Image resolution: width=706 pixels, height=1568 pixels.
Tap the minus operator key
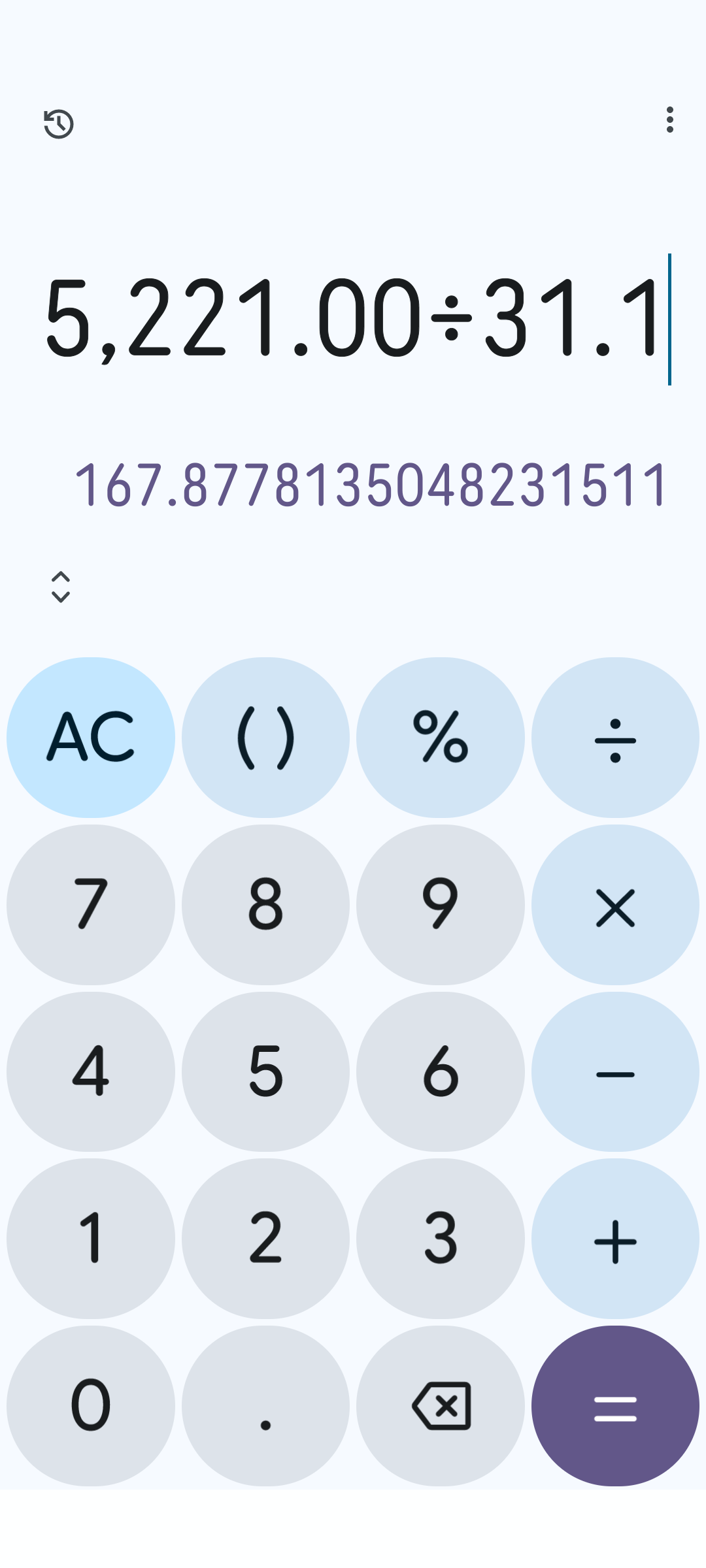pos(615,1072)
